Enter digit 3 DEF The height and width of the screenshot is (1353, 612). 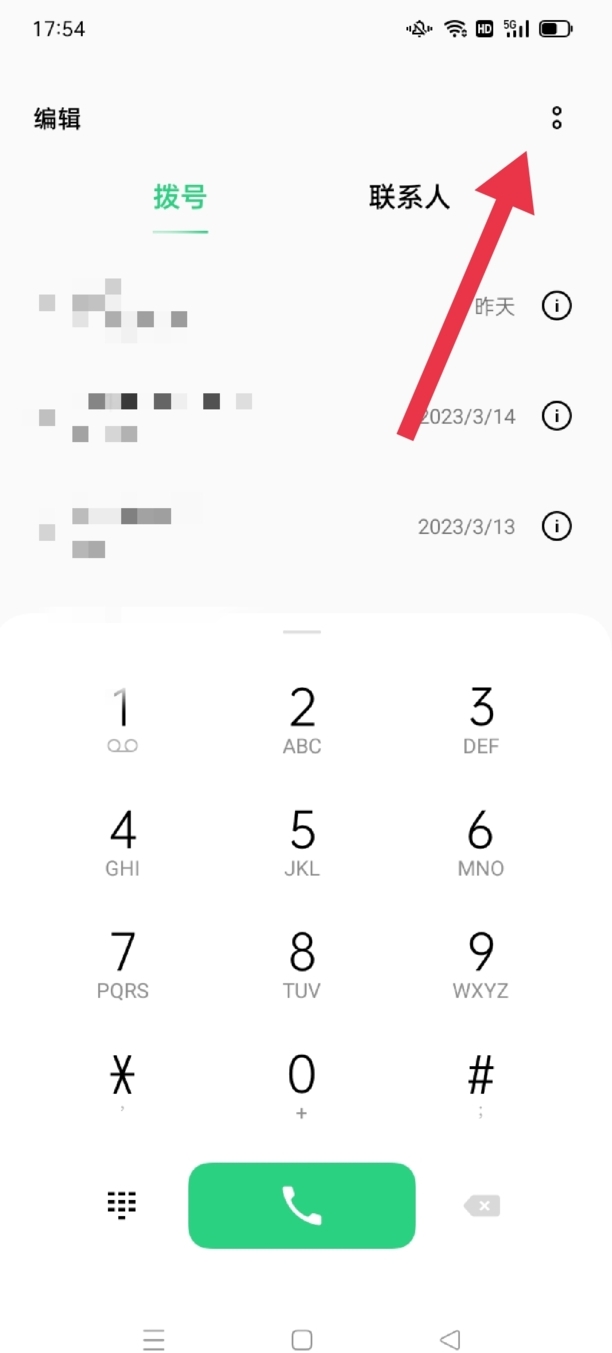481,719
